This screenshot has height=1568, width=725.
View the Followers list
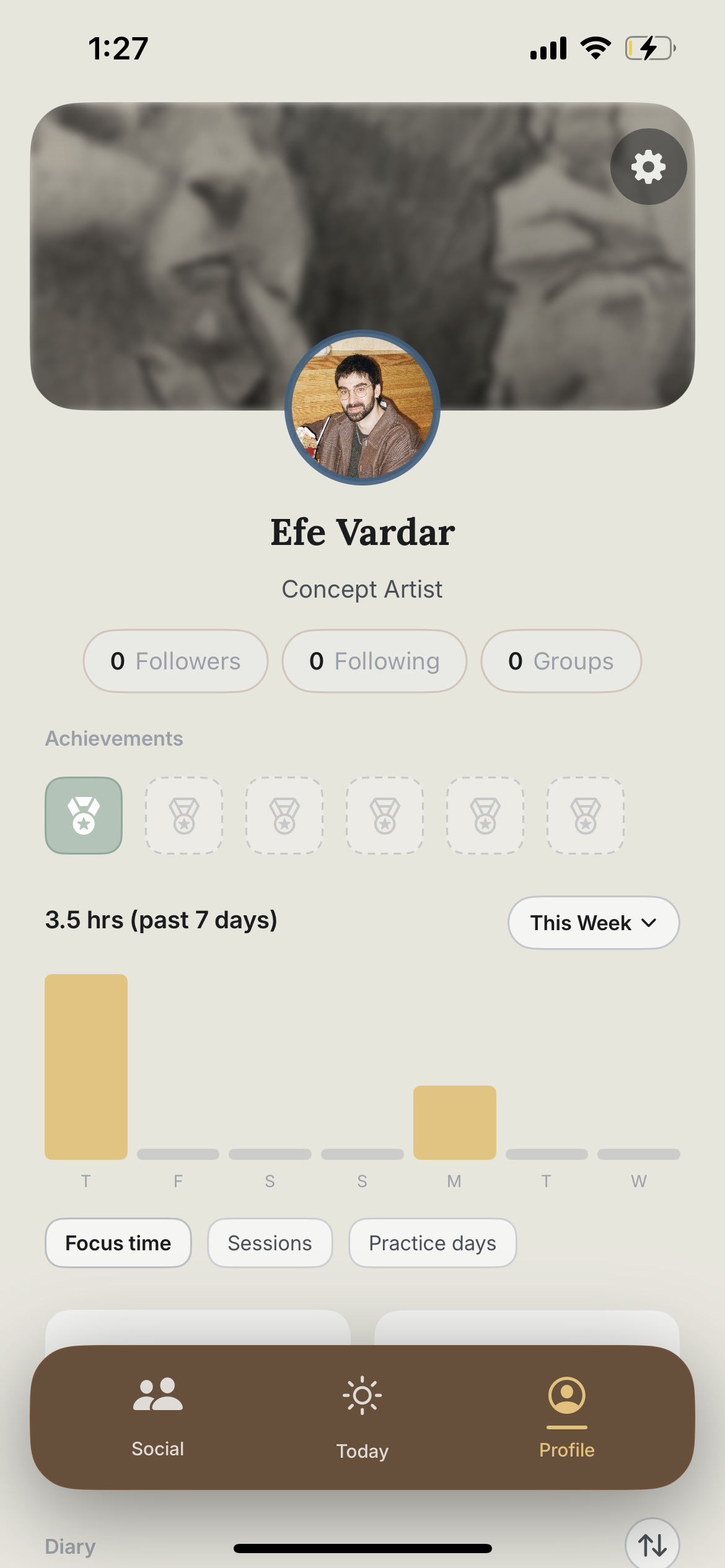(175, 661)
